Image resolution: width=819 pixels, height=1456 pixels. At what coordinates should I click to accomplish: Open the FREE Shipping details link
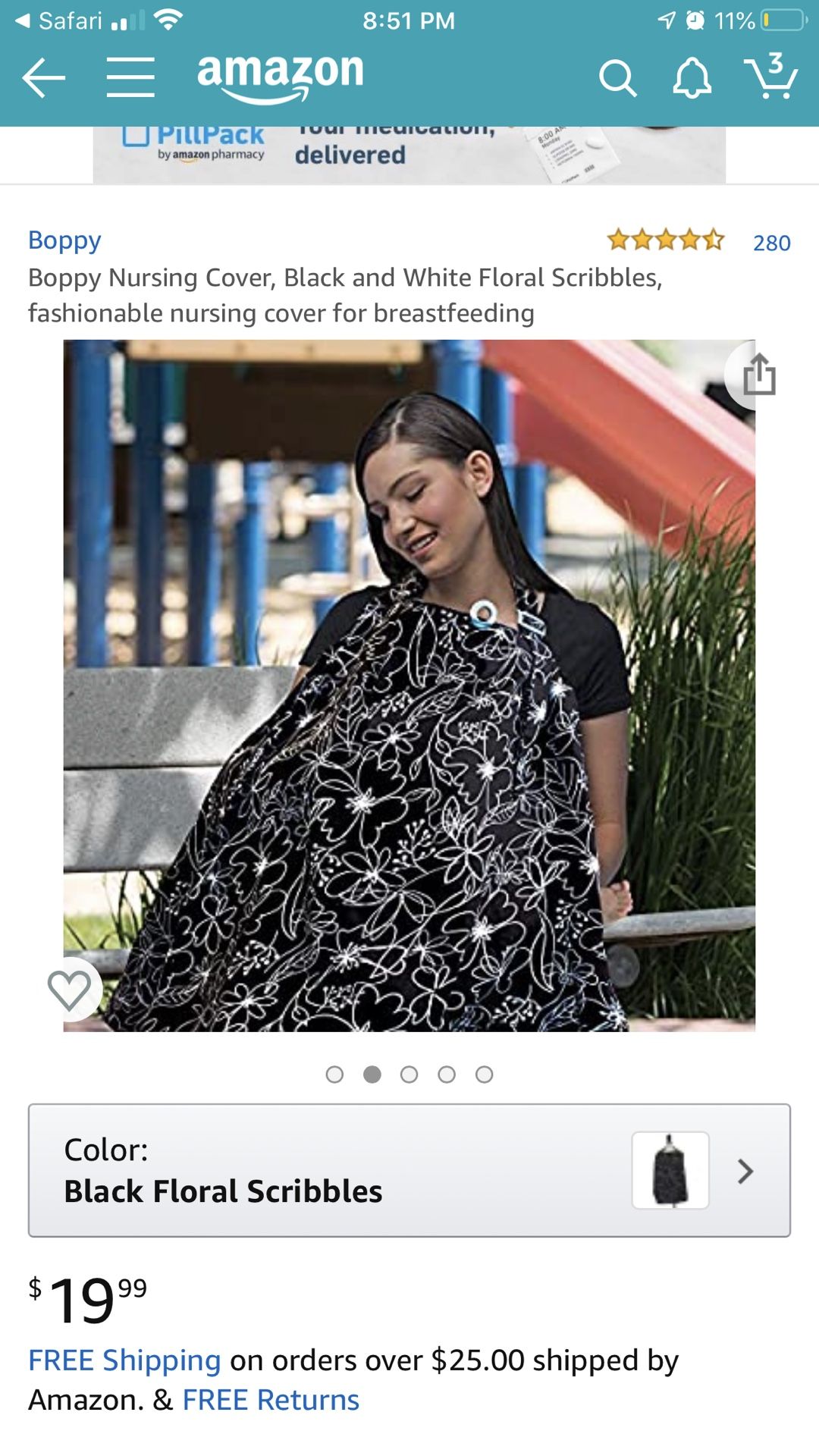pos(124,1360)
